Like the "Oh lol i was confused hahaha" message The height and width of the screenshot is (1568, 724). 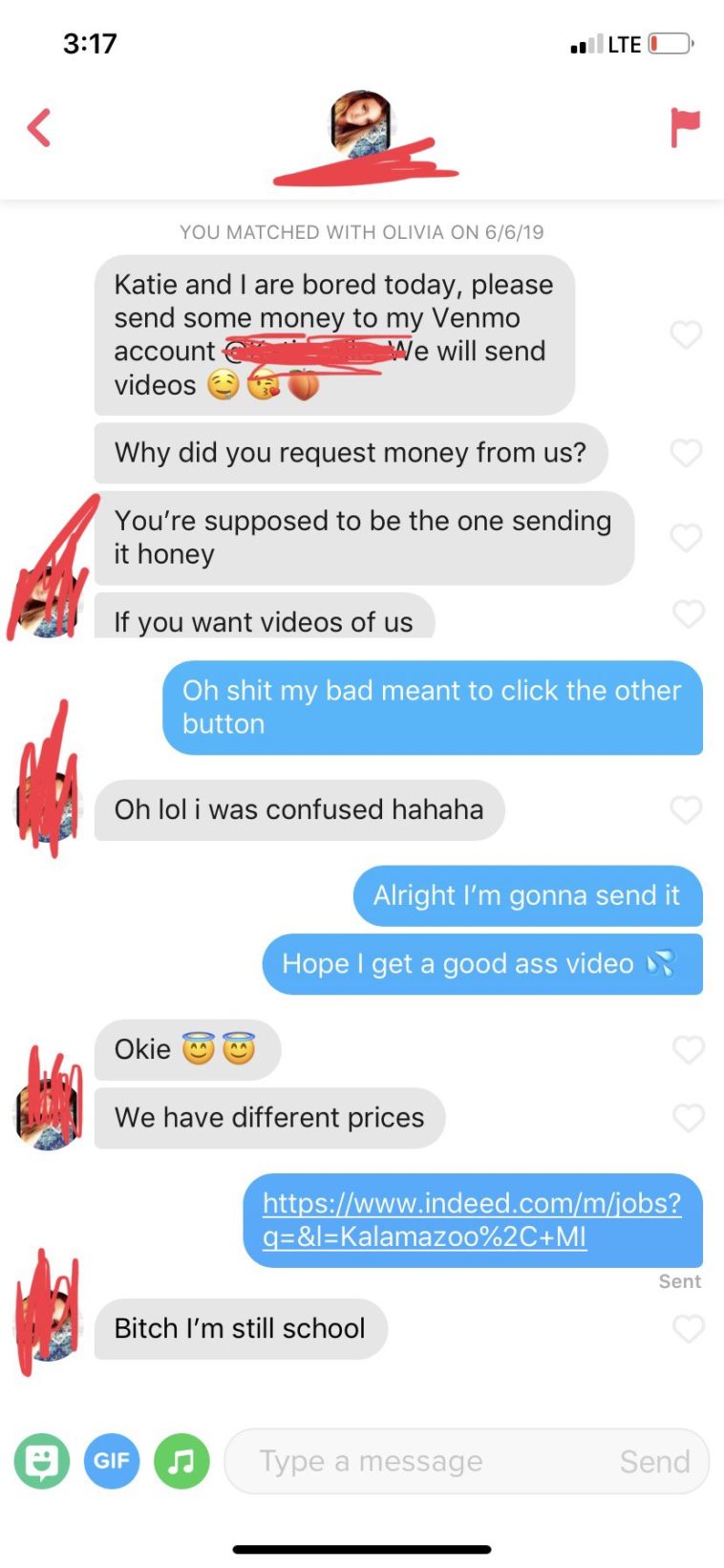(x=686, y=810)
